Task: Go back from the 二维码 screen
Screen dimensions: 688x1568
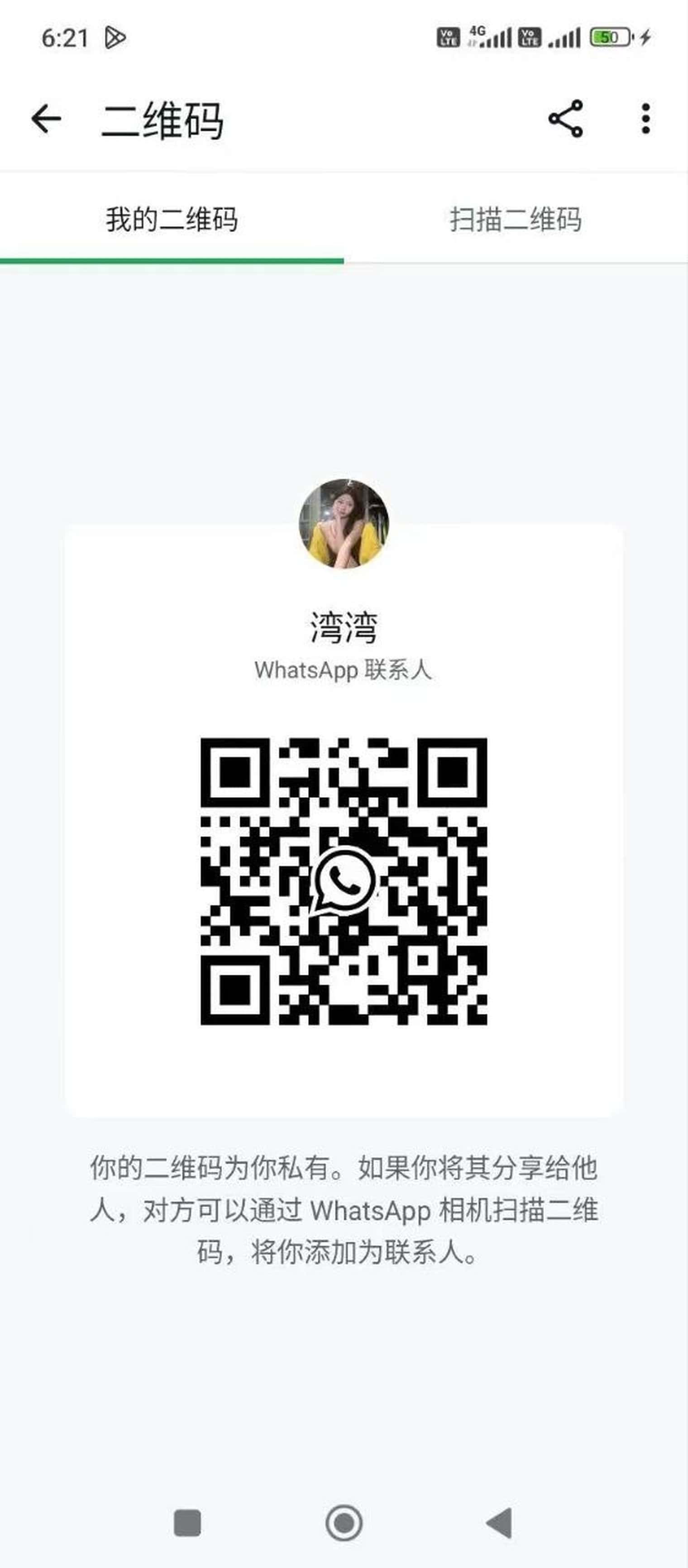Action: pos(46,118)
